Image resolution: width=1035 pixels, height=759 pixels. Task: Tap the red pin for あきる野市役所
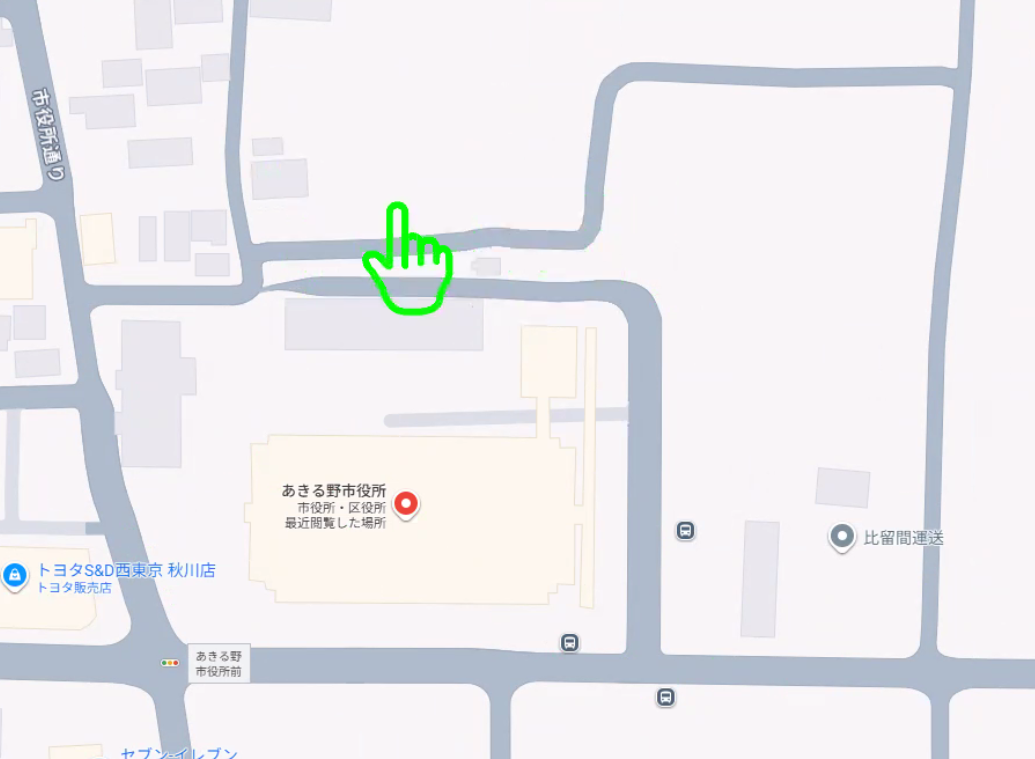(x=405, y=504)
